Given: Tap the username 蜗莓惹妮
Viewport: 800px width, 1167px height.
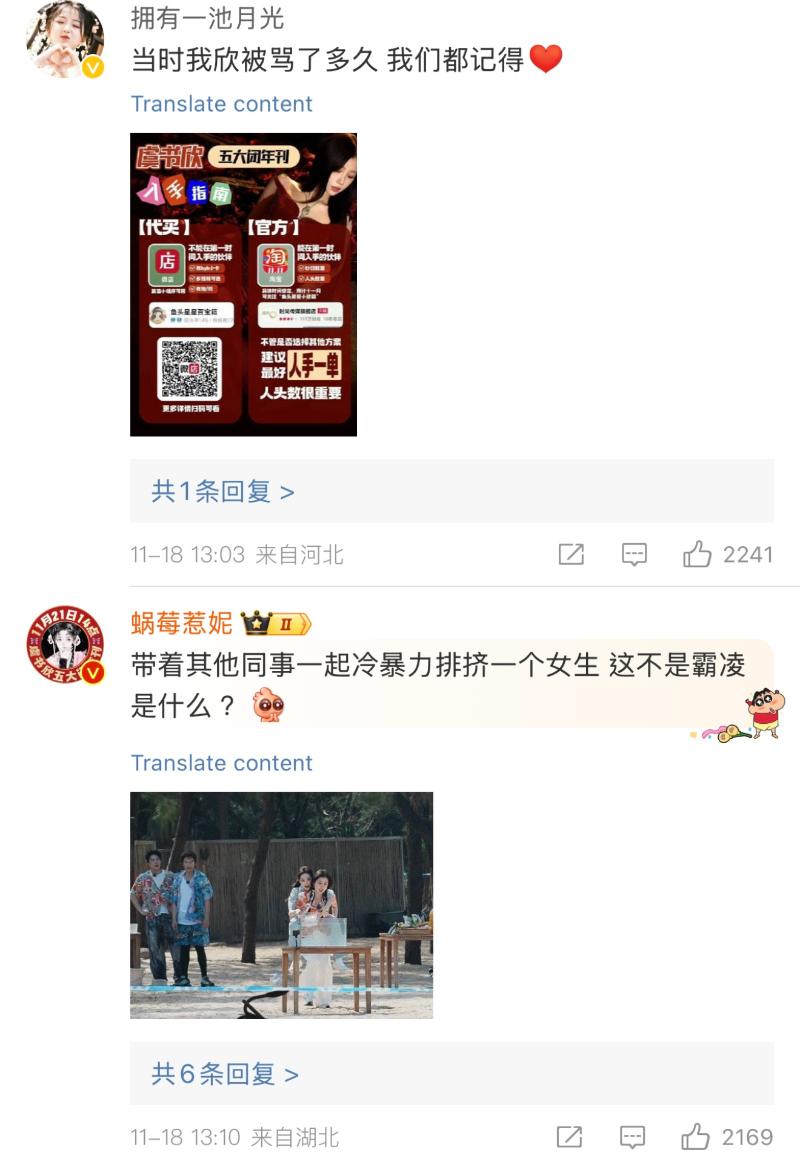Looking at the screenshot, I should point(181,624).
